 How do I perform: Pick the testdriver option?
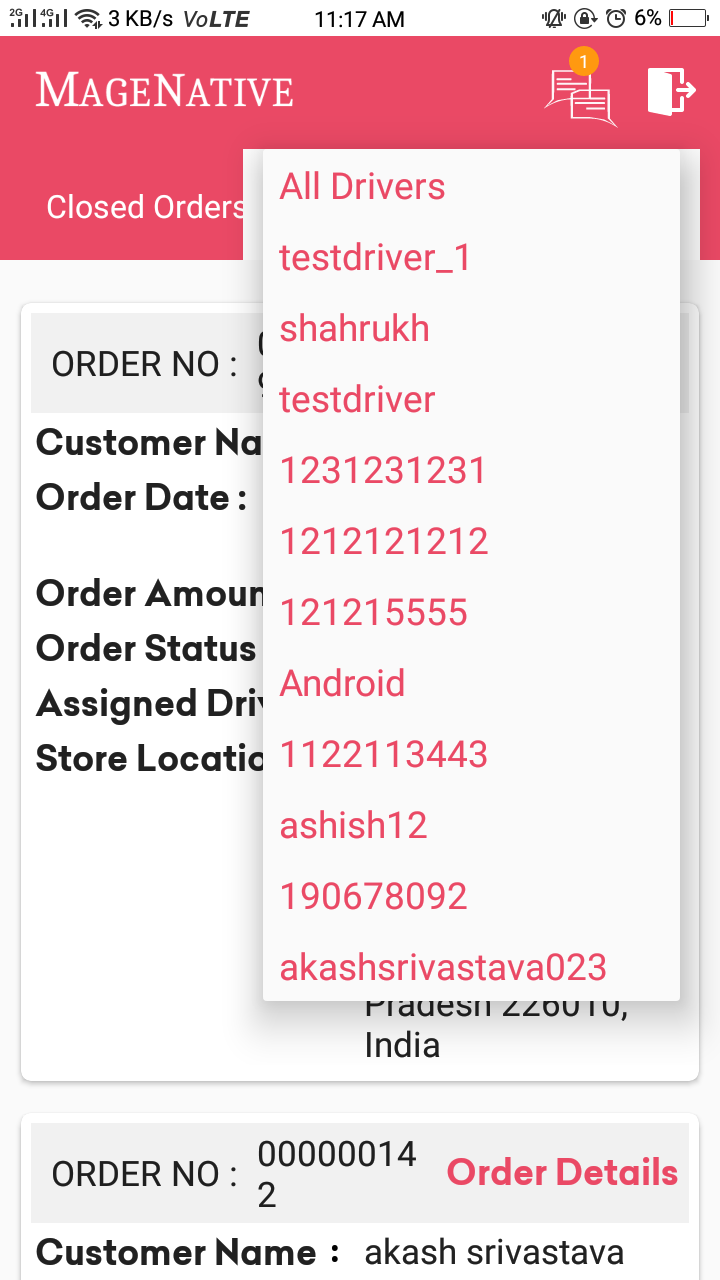[x=357, y=400]
